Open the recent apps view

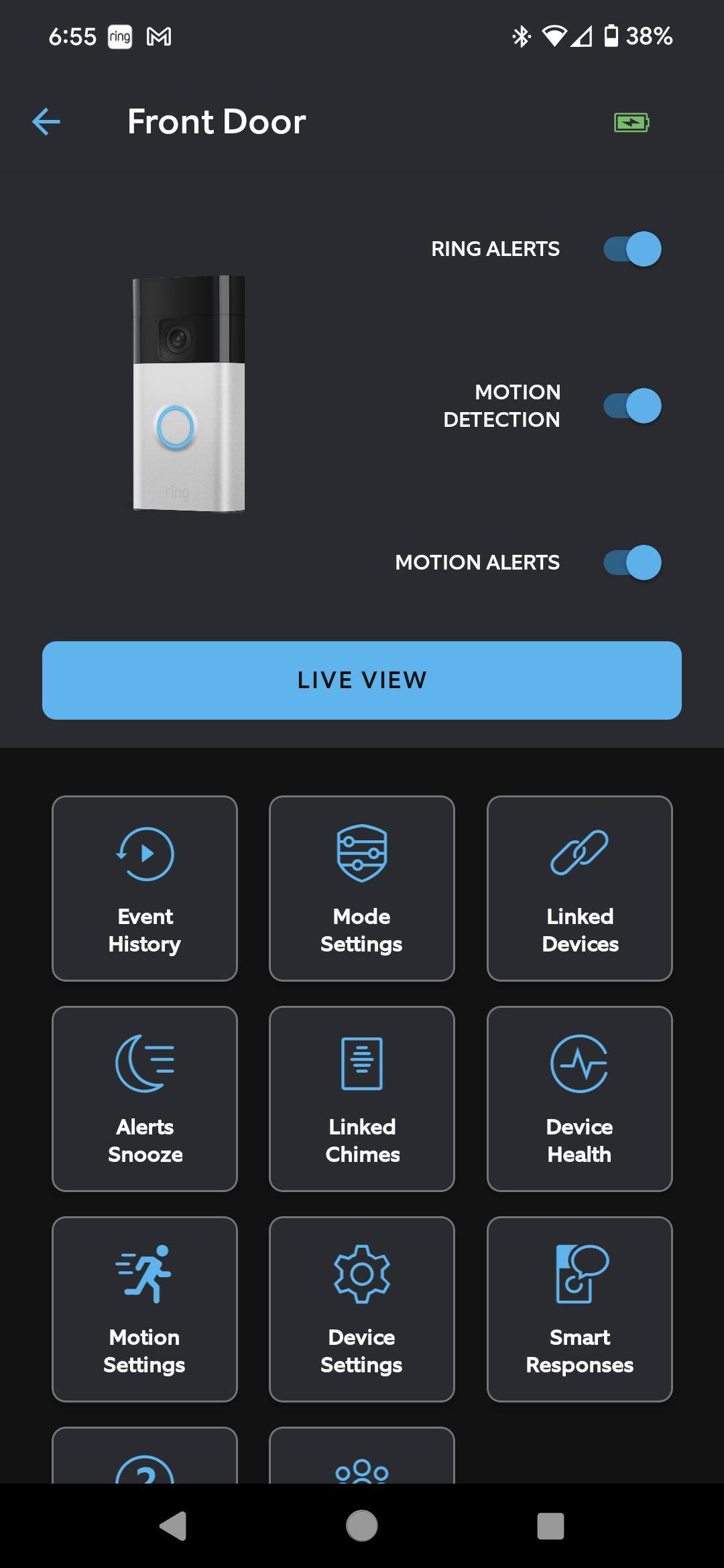tap(550, 1526)
